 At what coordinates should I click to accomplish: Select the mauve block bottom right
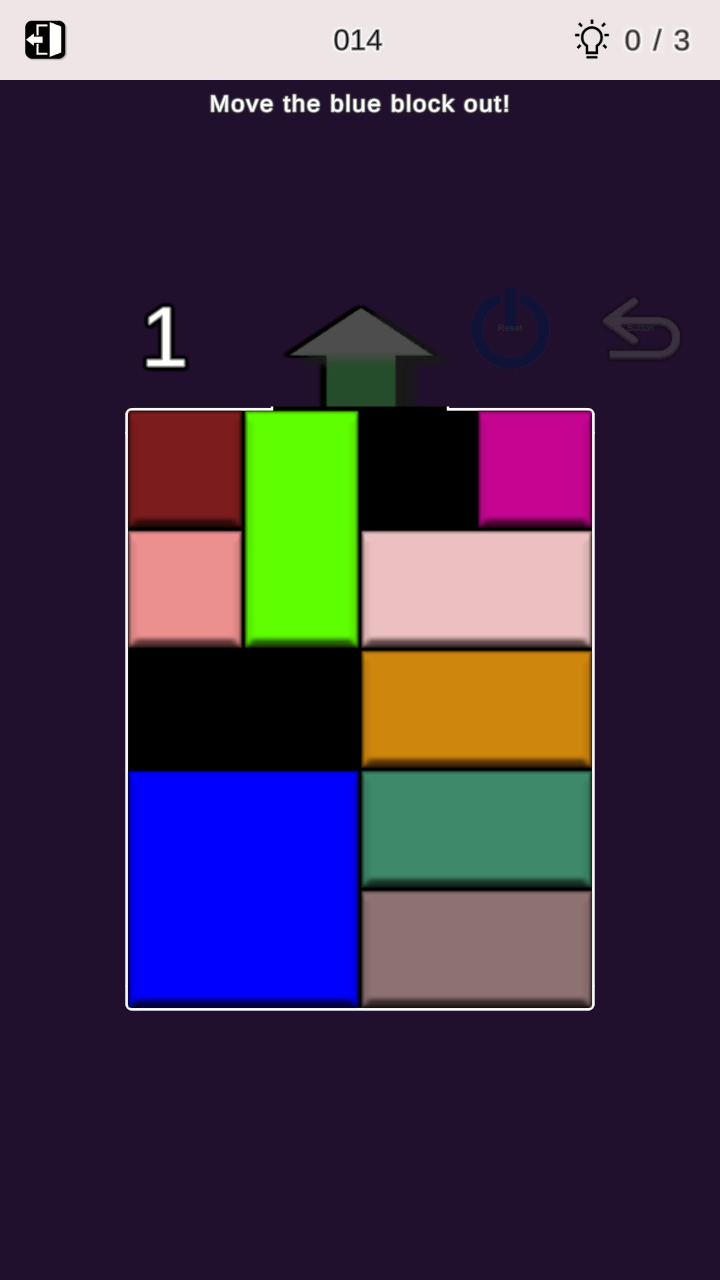coord(476,947)
